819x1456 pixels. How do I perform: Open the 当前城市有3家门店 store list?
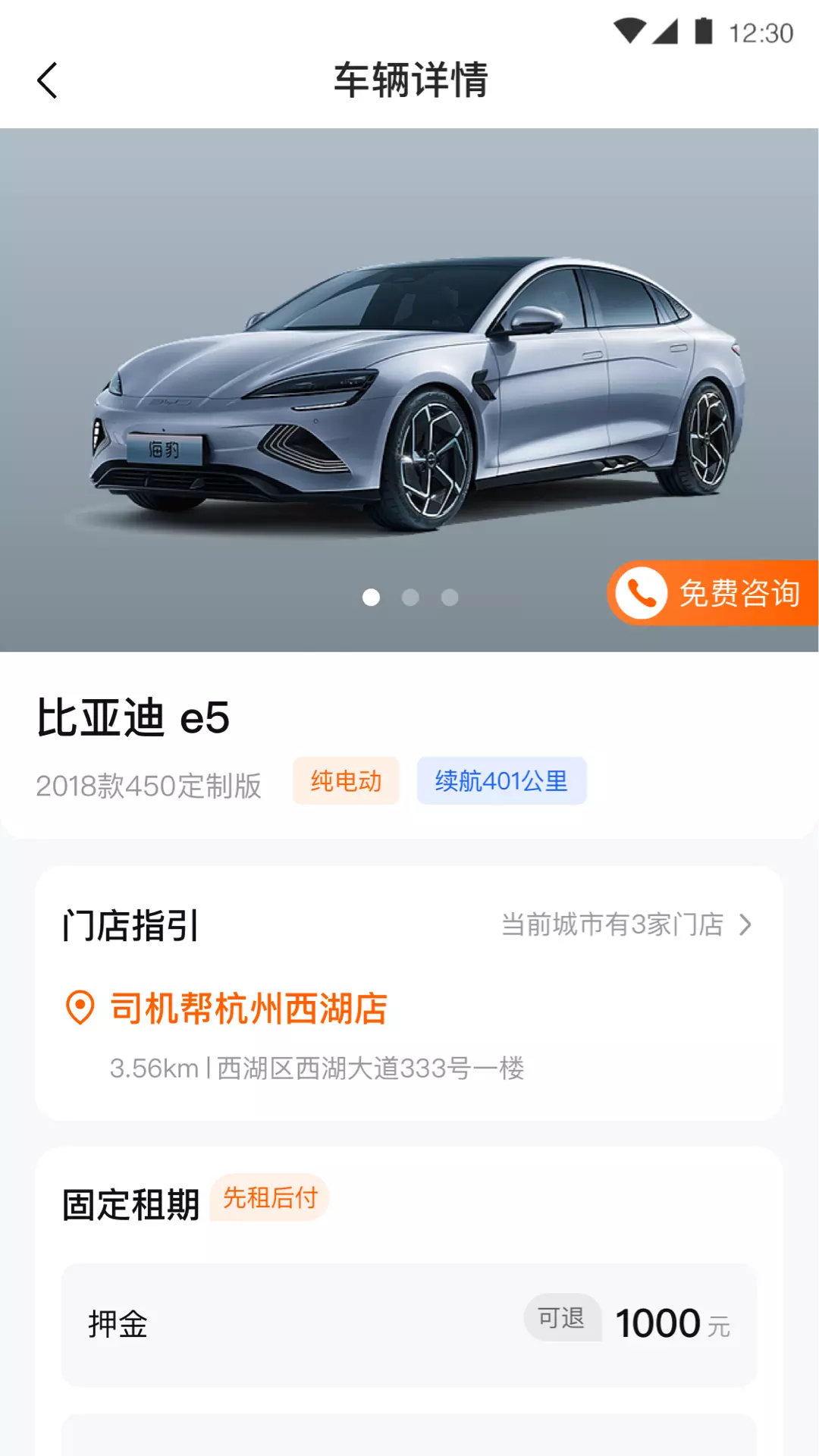pos(626,925)
